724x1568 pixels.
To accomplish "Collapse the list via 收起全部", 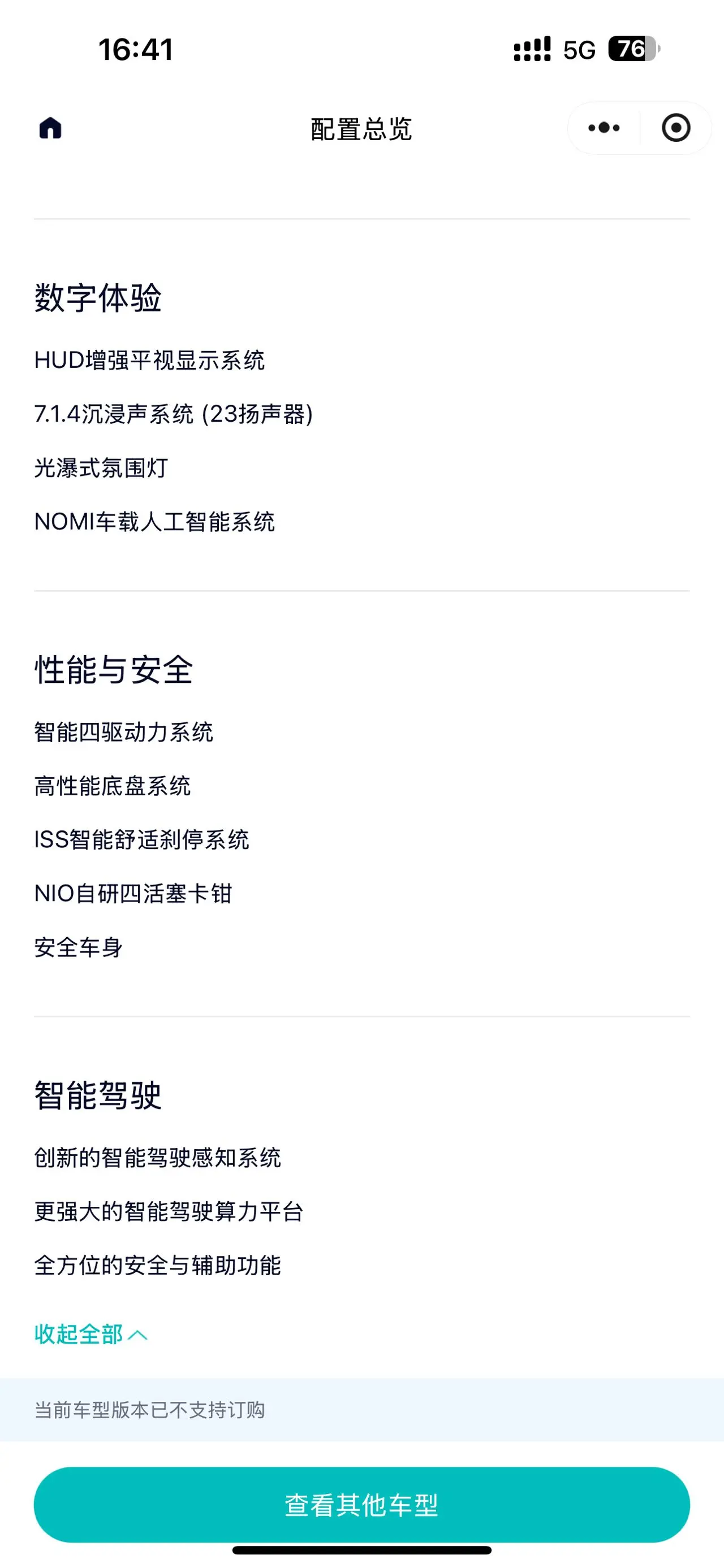I will (90, 1334).
